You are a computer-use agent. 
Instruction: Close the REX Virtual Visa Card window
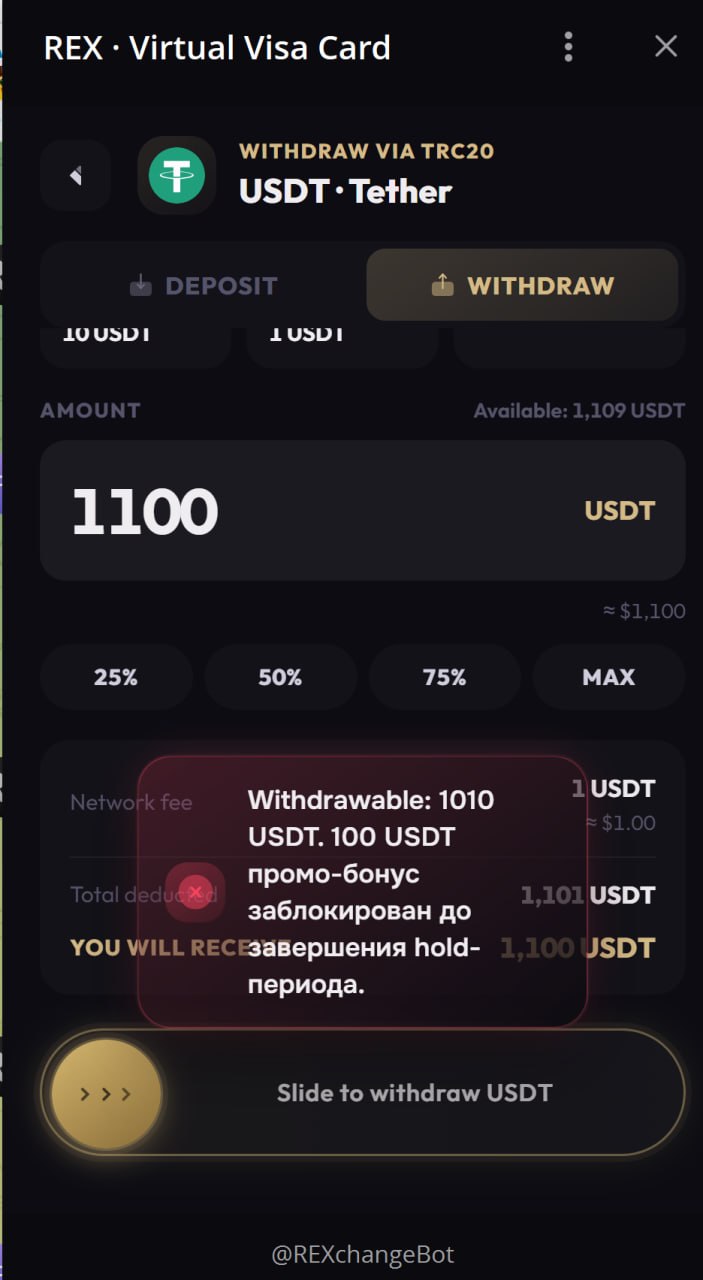click(x=666, y=46)
